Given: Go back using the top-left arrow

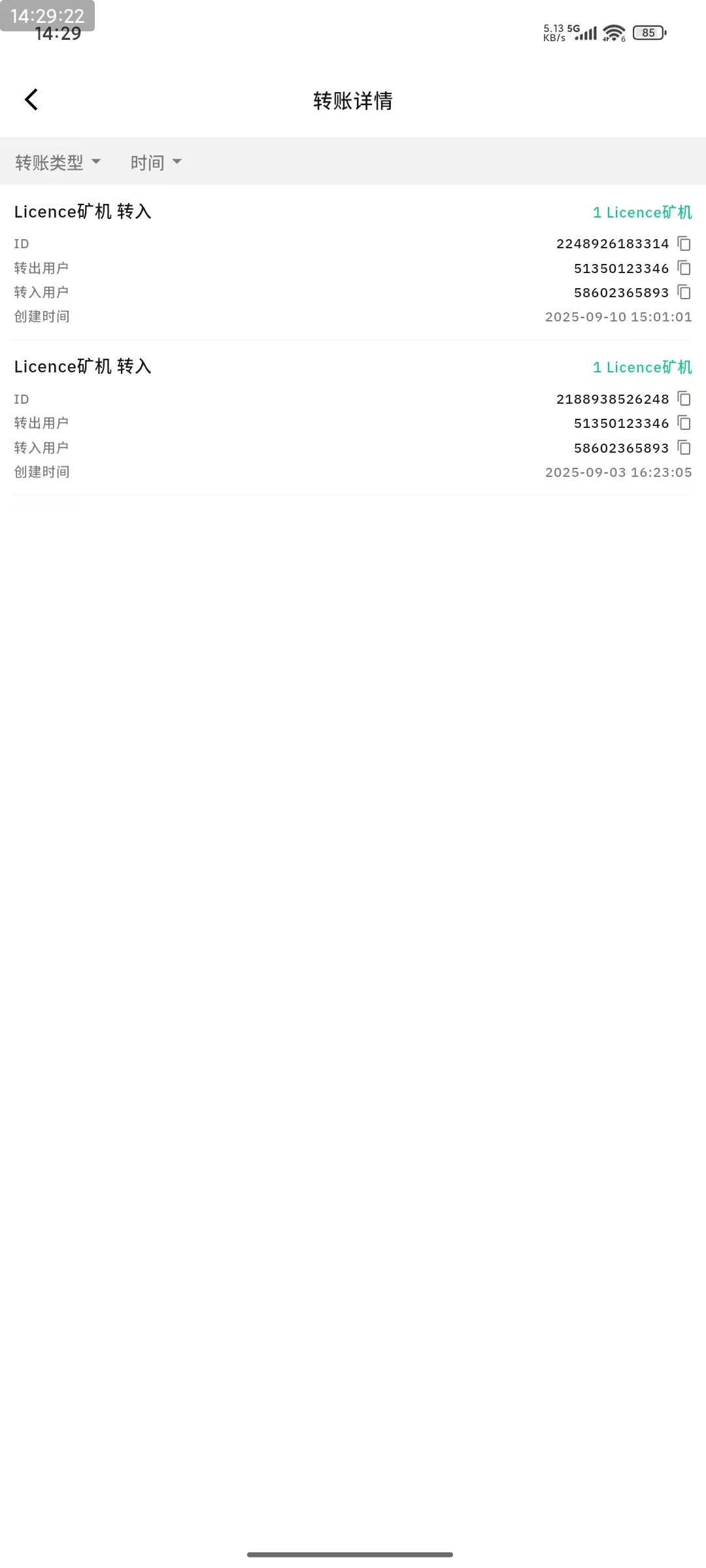Looking at the screenshot, I should pyautogui.click(x=31, y=100).
